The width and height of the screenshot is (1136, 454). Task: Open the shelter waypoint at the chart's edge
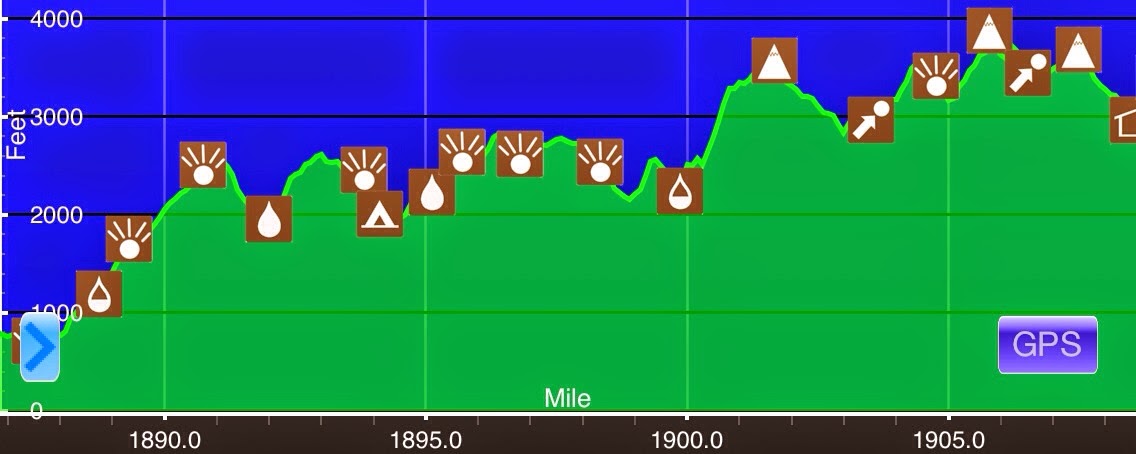click(x=1123, y=119)
